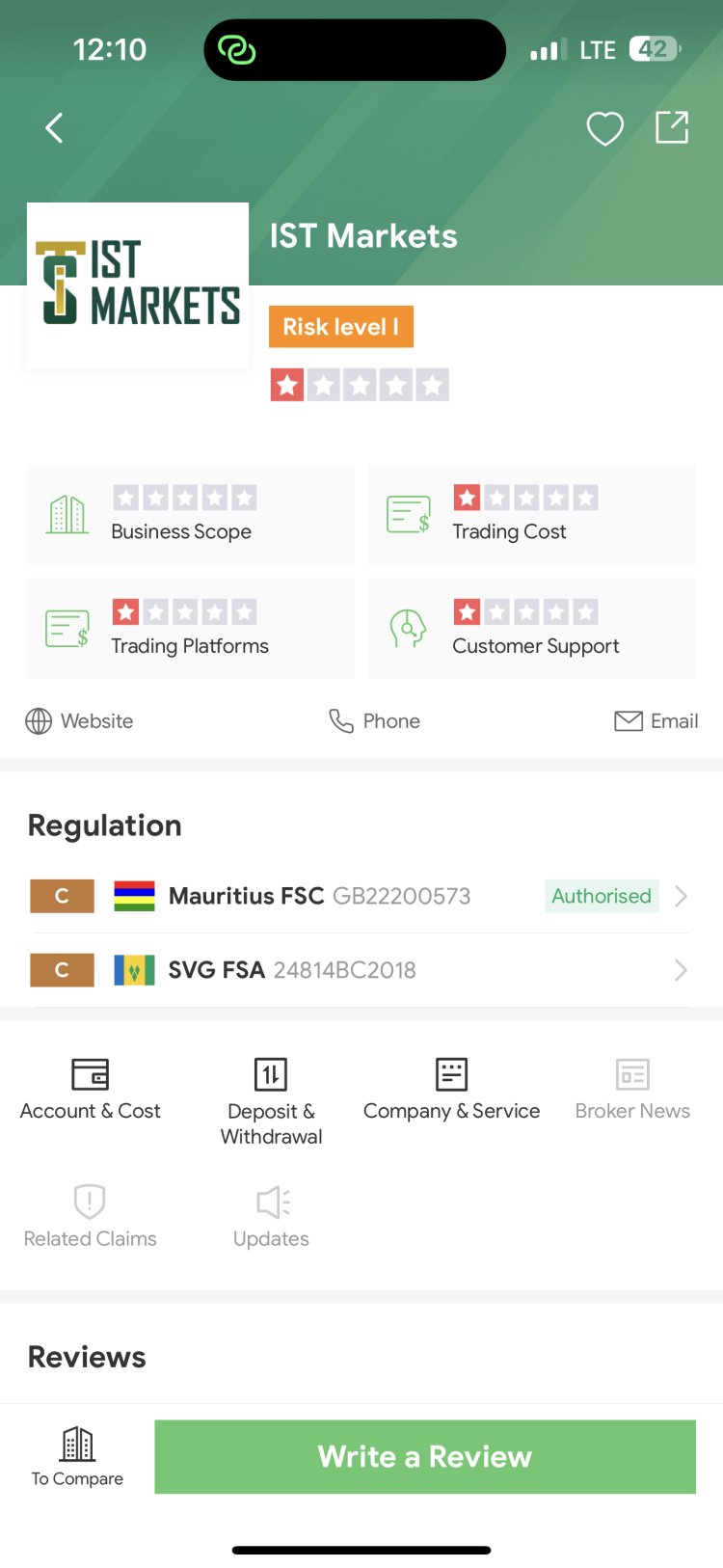Select the Trading Platforms rating card

[190, 628]
